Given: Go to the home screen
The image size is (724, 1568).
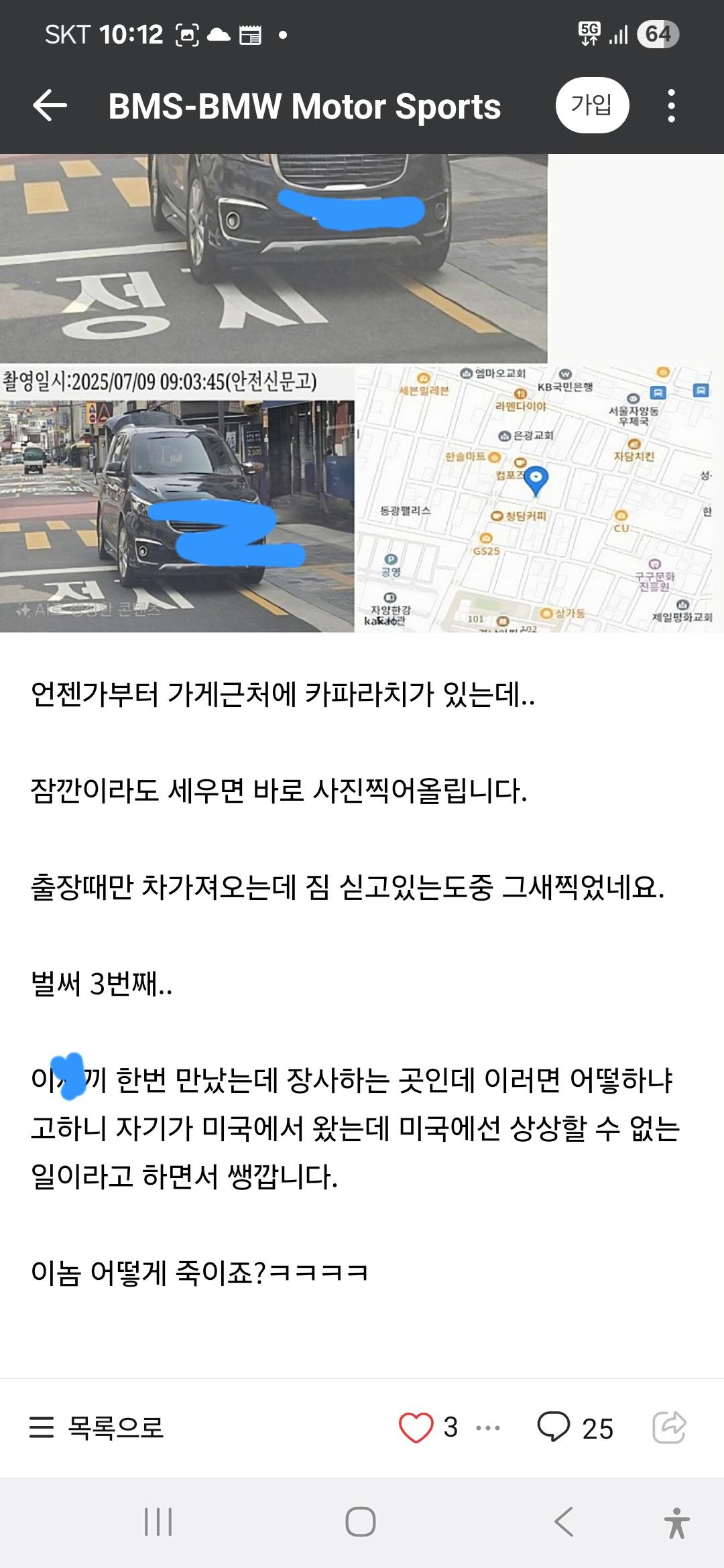Looking at the screenshot, I should tap(361, 1522).
